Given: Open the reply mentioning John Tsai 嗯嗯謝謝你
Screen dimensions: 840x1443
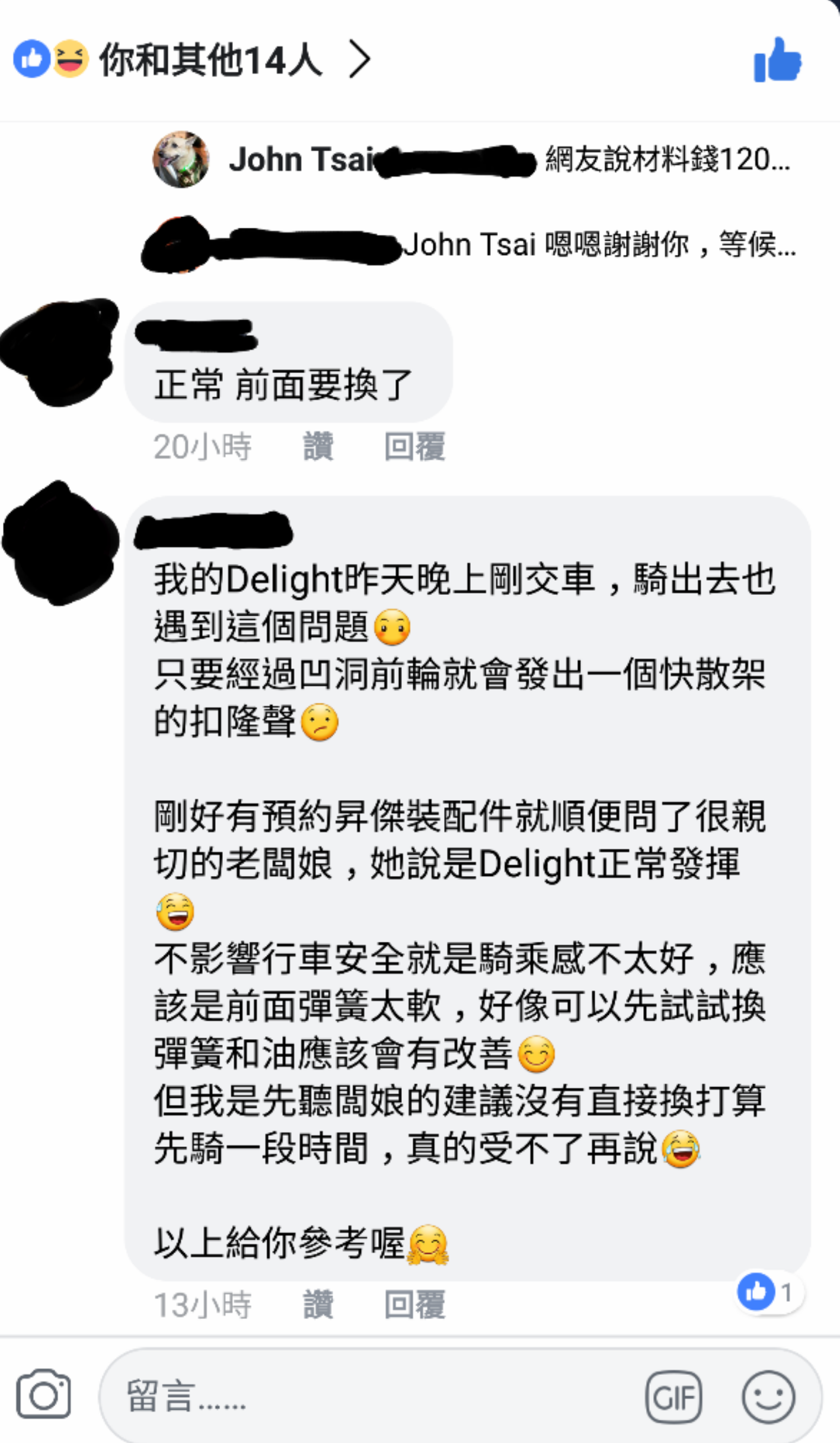Looking at the screenshot, I should (599, 244).
